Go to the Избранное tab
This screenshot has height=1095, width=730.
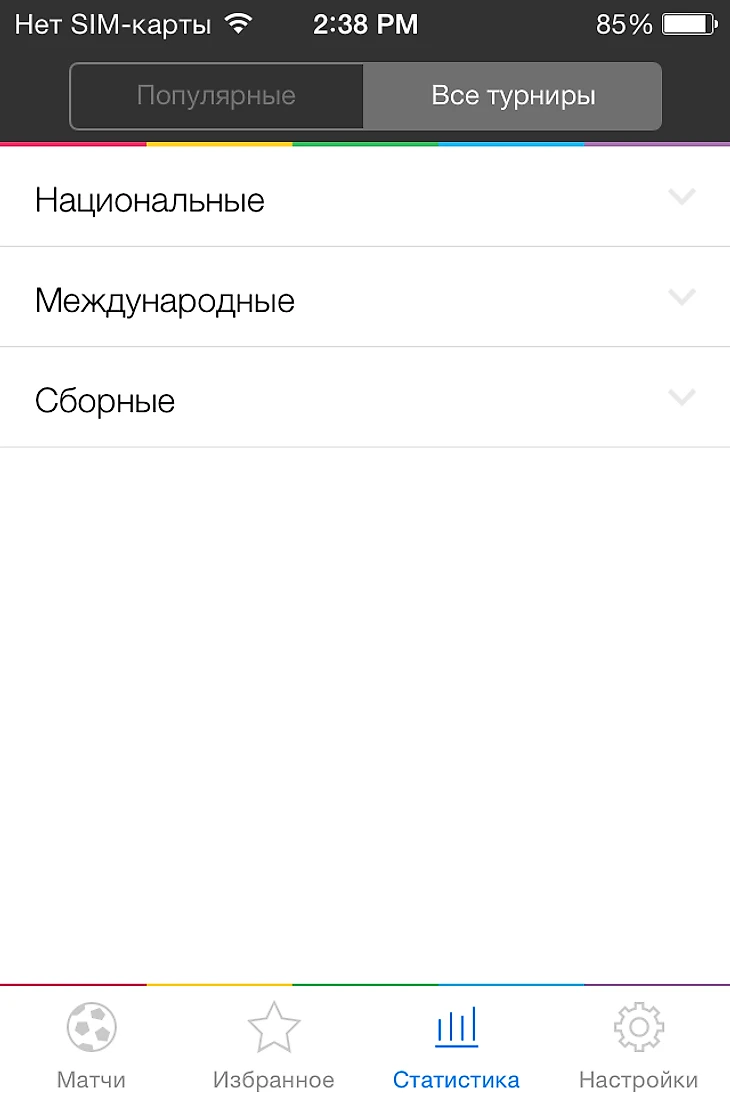(x=273, y=1045)
